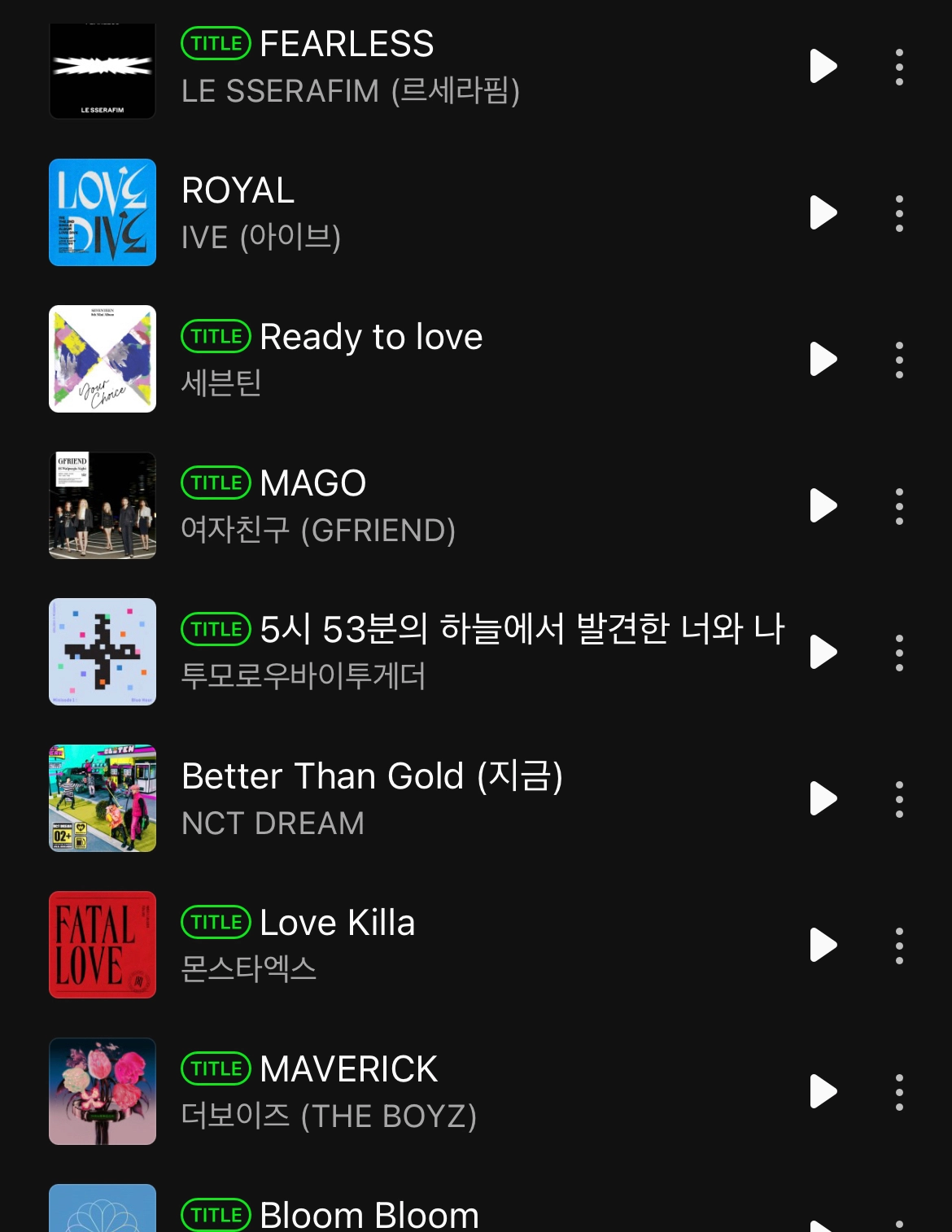Image resolution: width=952 pixels, height=1232 pixels.
Task: Open more options for ROYAL
Action: tap(899, 213)
